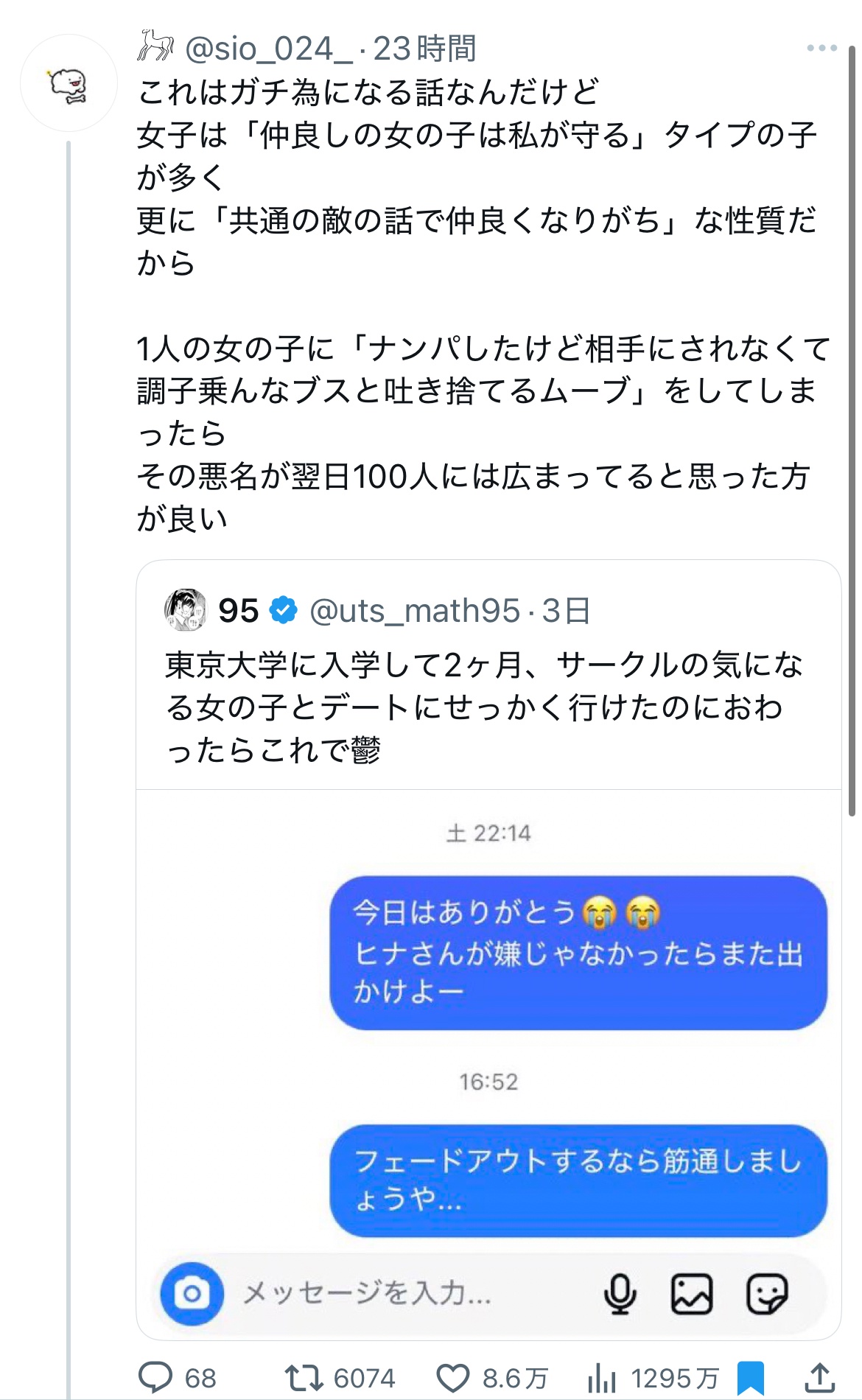
Task: View analytics showing 1295万 views
Action: click(x=603, y=1376)
